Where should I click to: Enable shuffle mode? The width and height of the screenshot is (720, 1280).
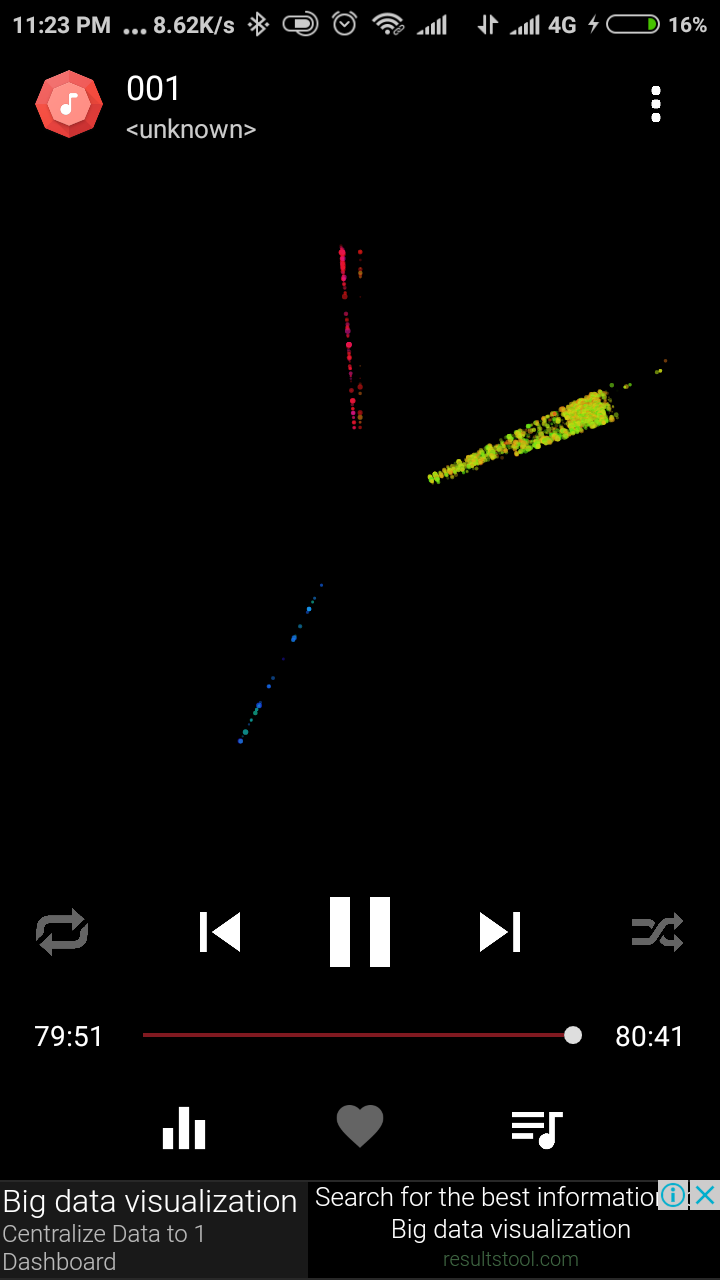click(x=657, y=932)
